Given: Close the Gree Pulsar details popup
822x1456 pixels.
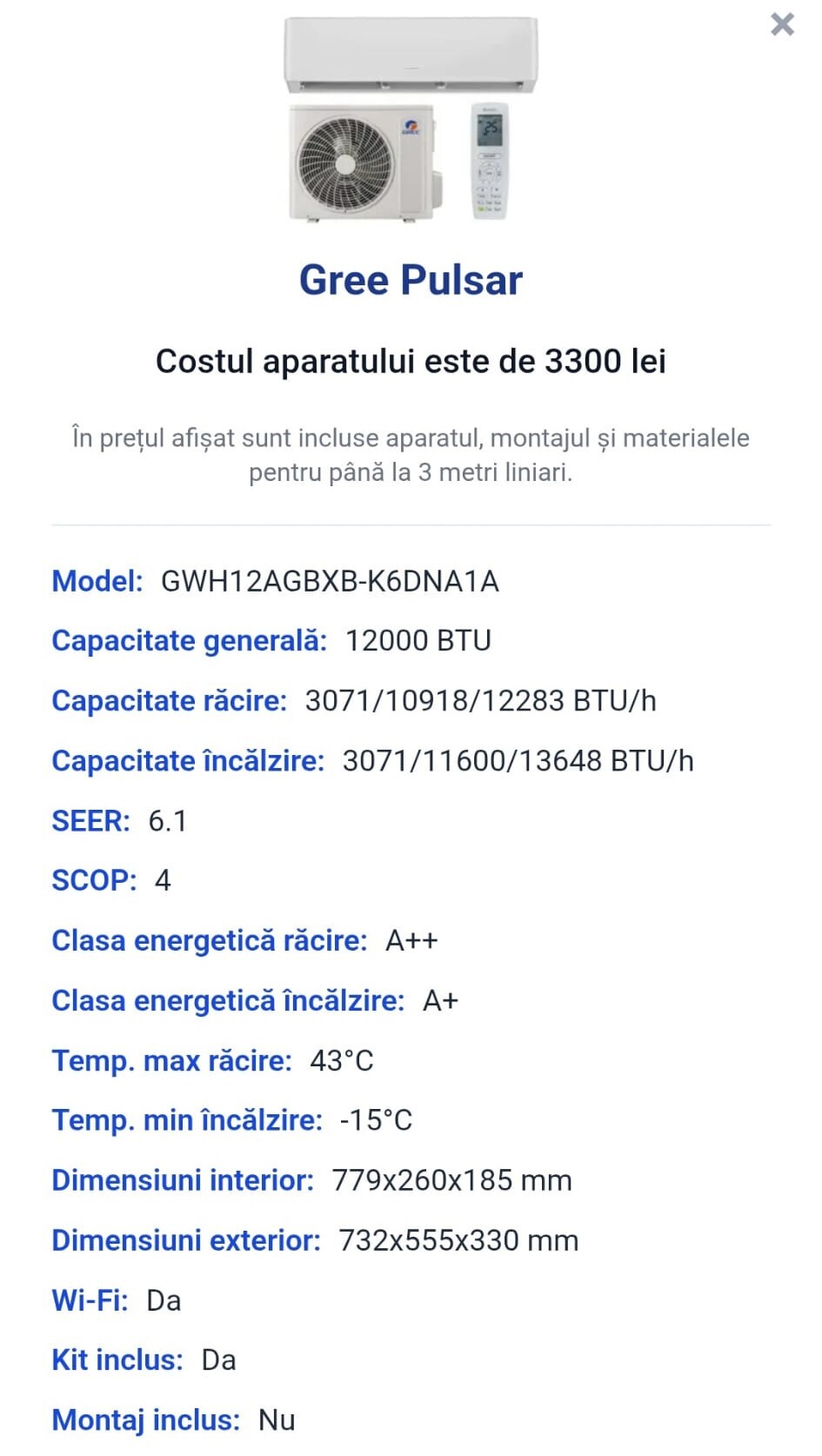Looking at the screenshot, I should pos(782,24).
